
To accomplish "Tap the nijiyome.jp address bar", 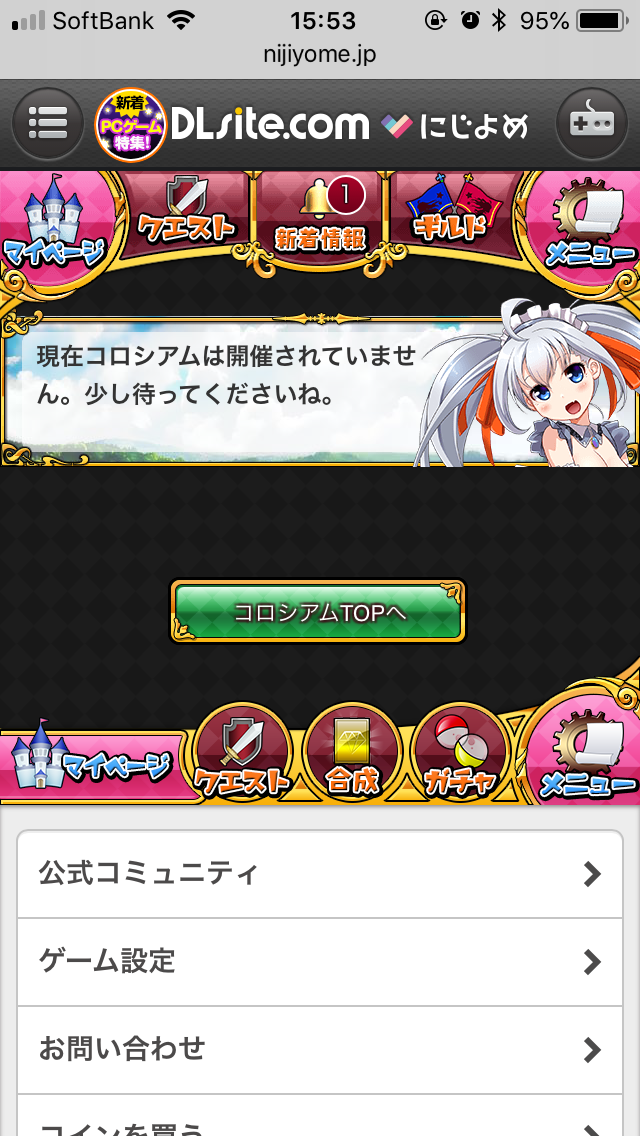I will click(x=320, y=54).
